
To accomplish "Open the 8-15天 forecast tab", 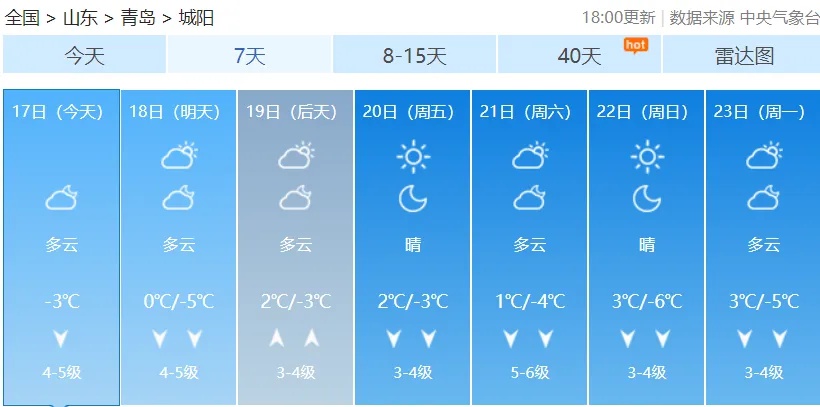I will click(414, 56).
